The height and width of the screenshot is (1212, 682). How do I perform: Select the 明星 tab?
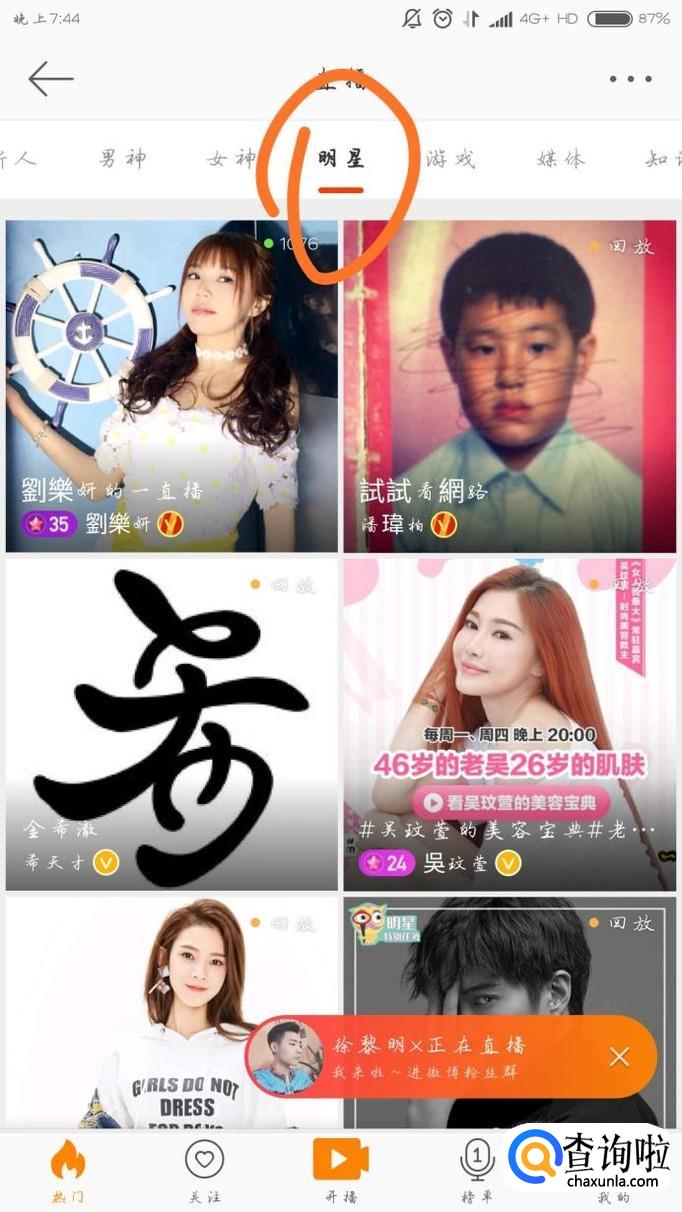tap(341, 158)
